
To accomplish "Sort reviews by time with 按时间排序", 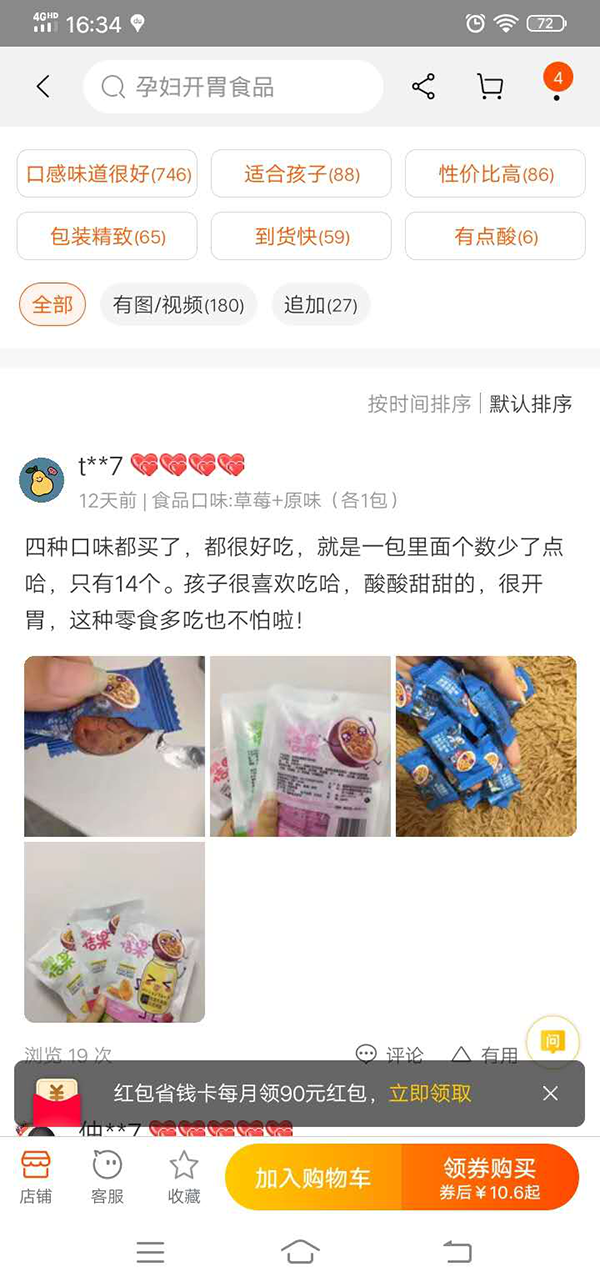I will click(419, 404).
